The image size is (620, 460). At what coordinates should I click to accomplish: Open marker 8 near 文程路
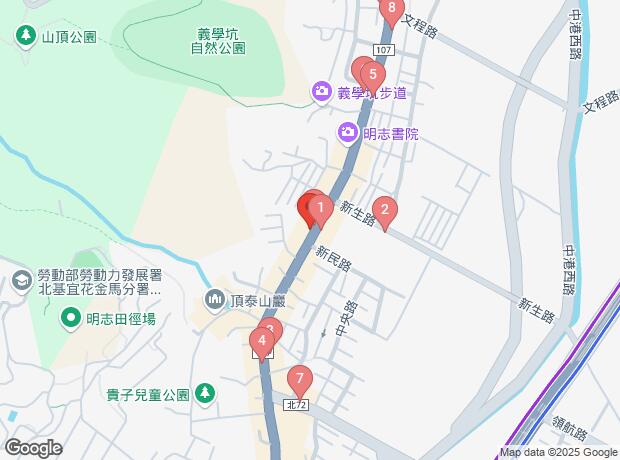[392, 10]
